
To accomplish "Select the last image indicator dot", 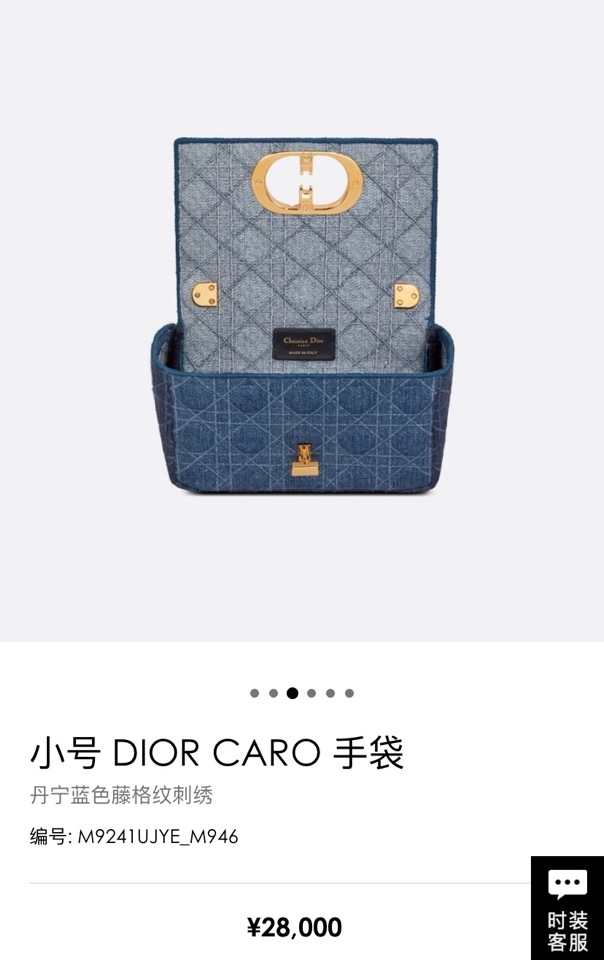I will [x=349, y=693].
